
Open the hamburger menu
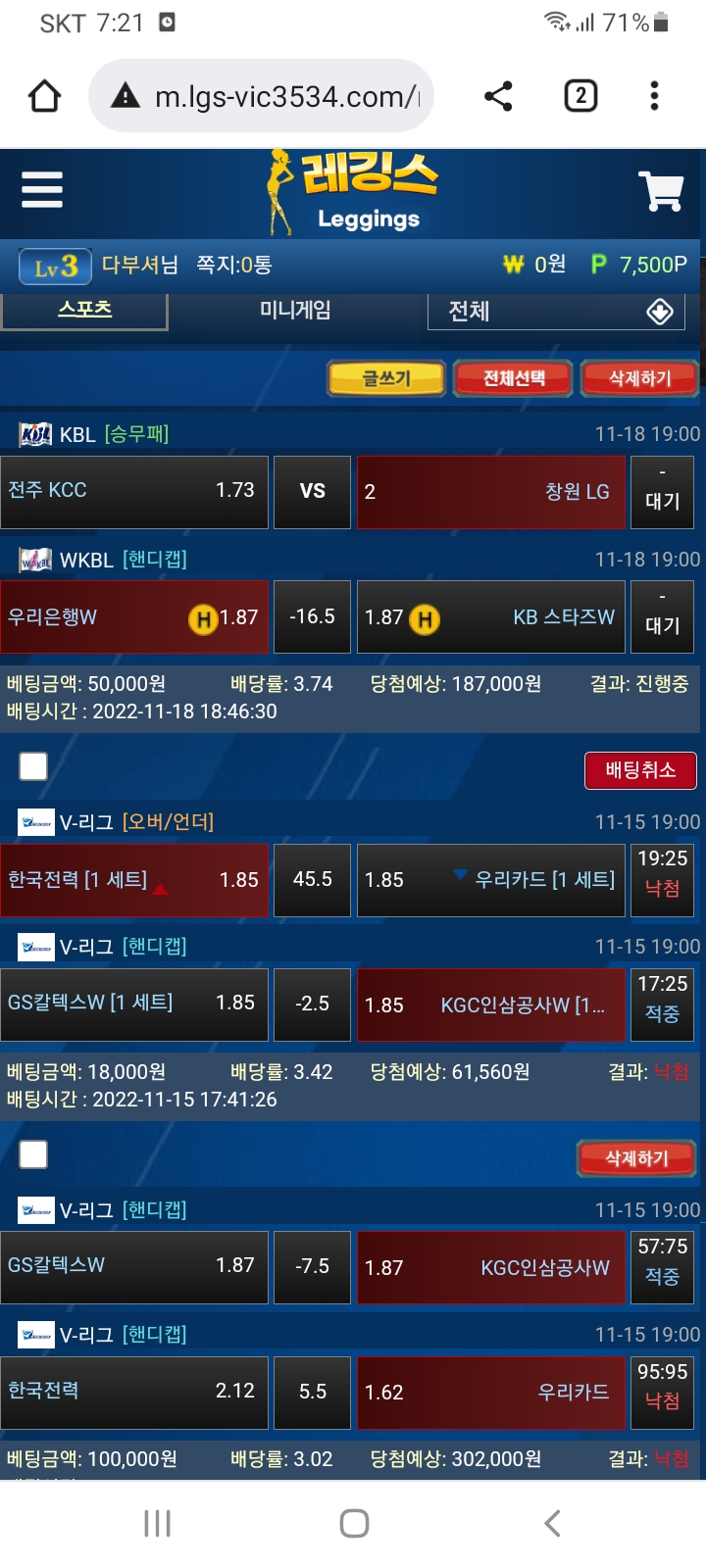tap(42, 190)
